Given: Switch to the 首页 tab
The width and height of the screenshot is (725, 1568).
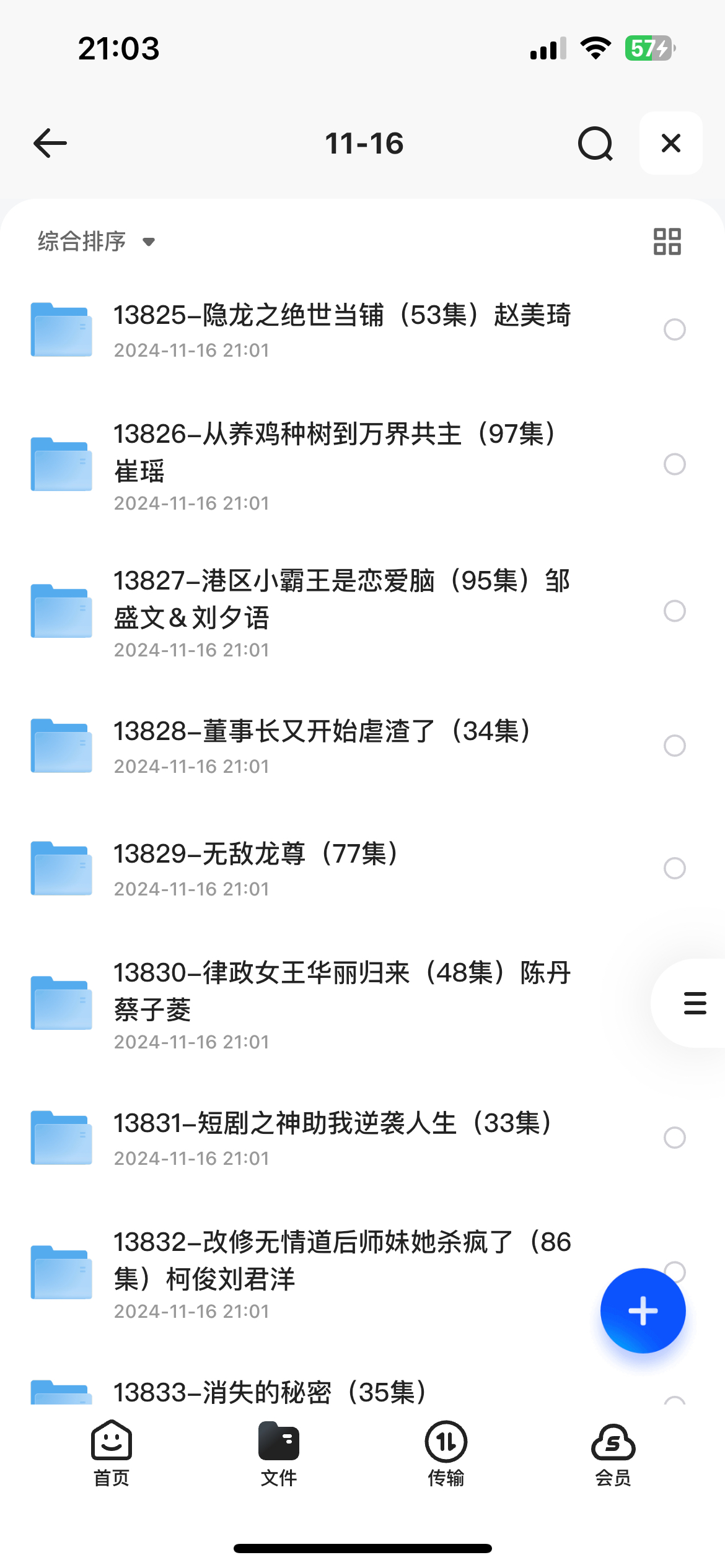Looking at the screenshot, I should pyautogui.click(x=112, y=1453).
